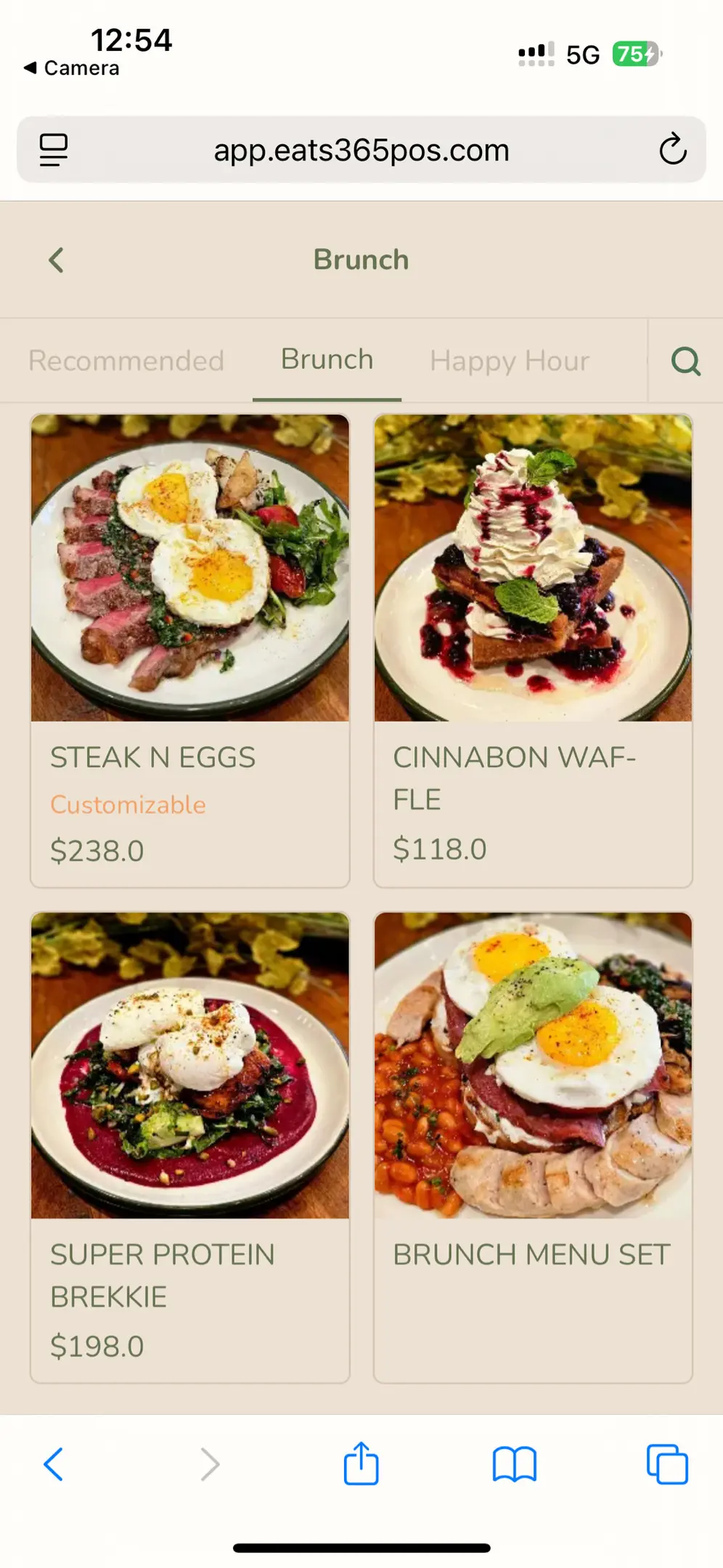Tap the address bar URL
The height and width of the screenshot is (1568, 723).
click(361, 150)
